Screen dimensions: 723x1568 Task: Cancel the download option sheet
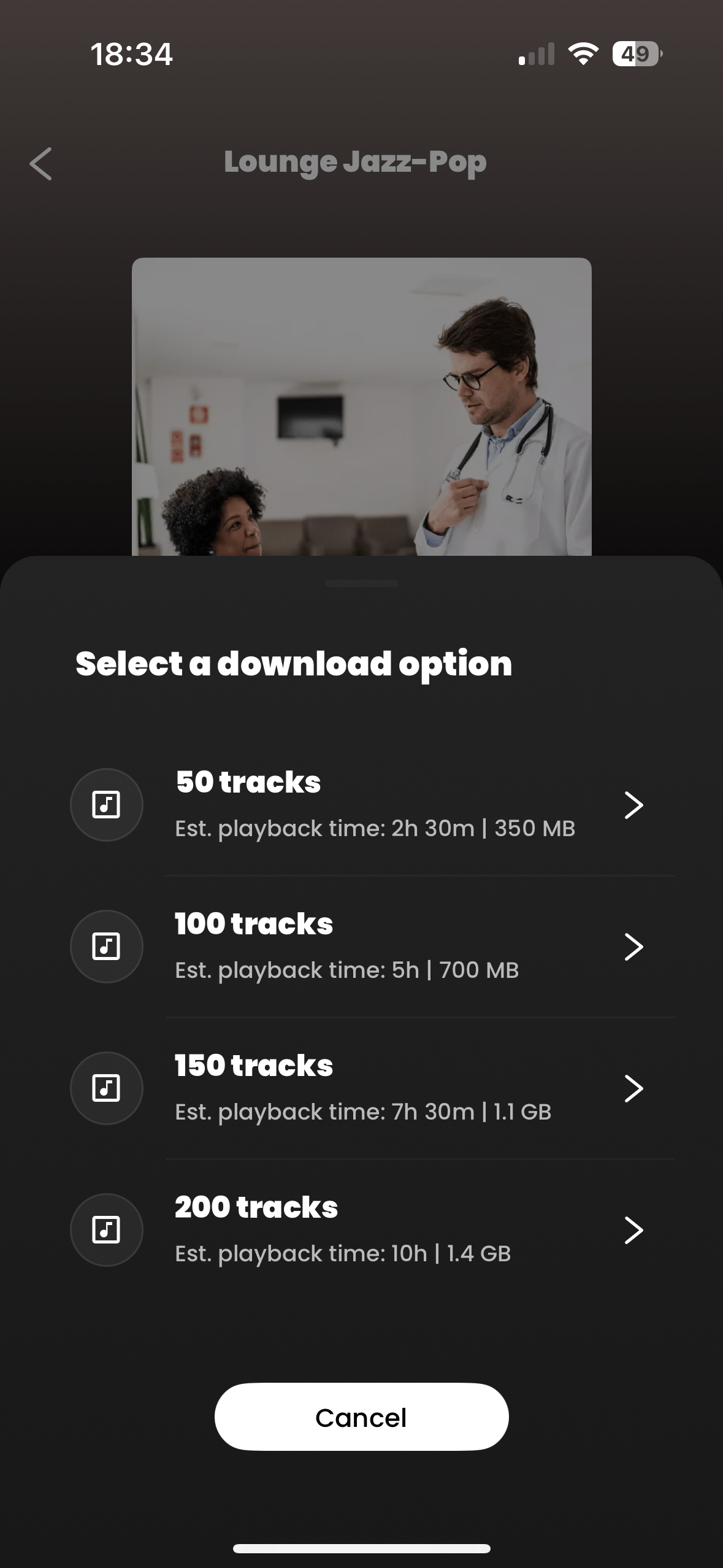coord(361,1417)
